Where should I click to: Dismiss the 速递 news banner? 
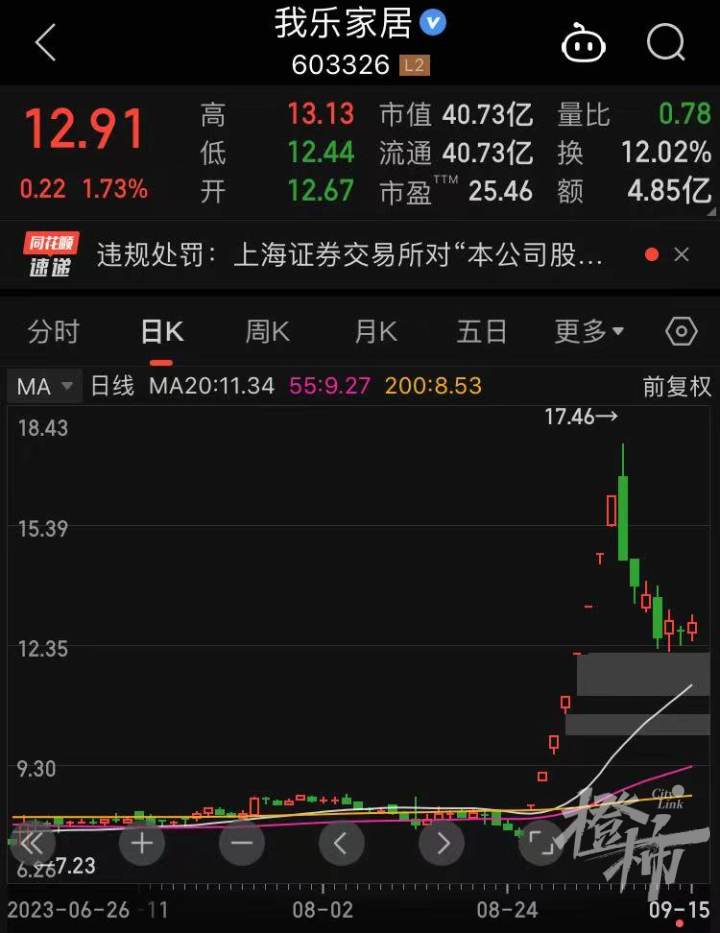(x=682, y=255)
